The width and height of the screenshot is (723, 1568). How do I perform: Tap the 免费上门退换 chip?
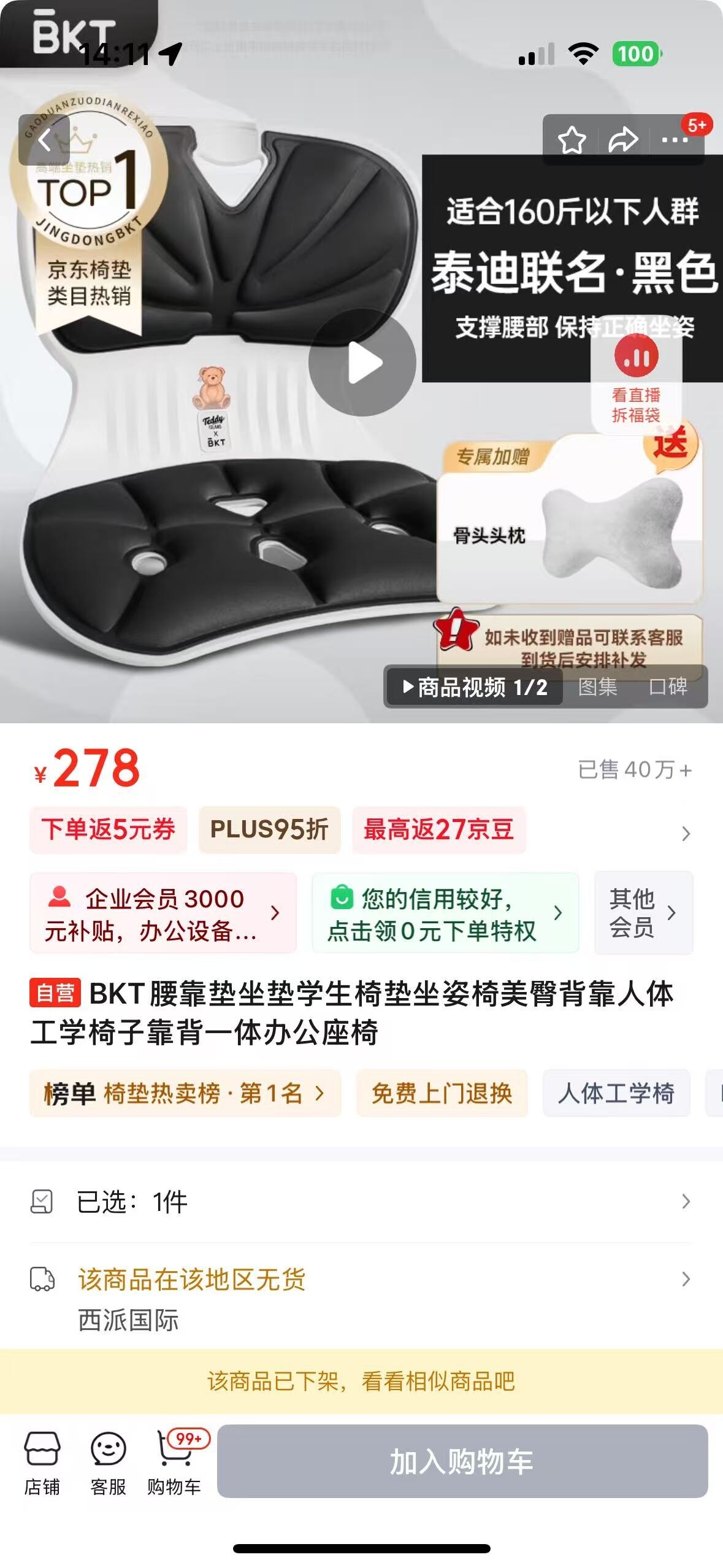pos(442,1093)
